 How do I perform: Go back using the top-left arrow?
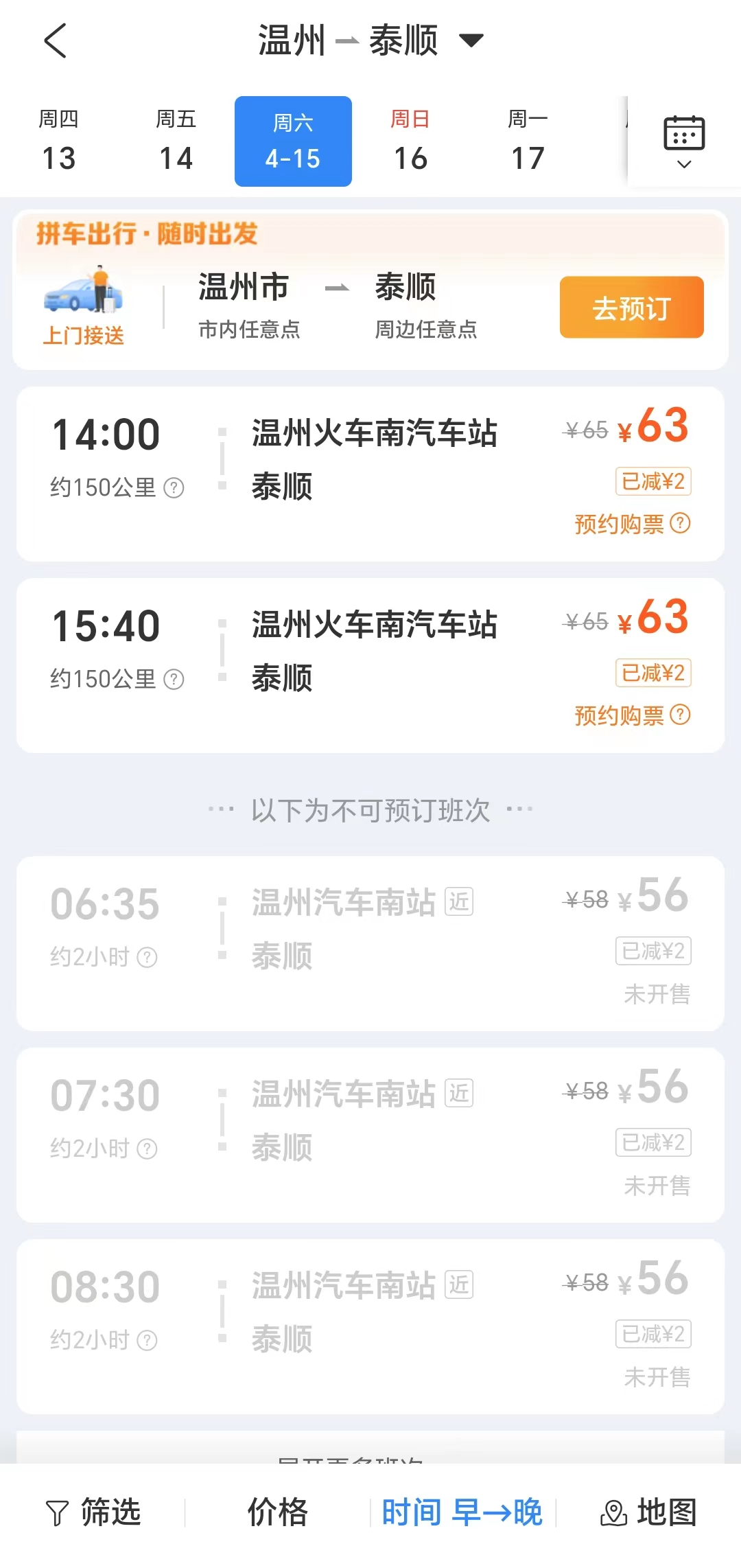pyautogui.click(x=55, y=41)
